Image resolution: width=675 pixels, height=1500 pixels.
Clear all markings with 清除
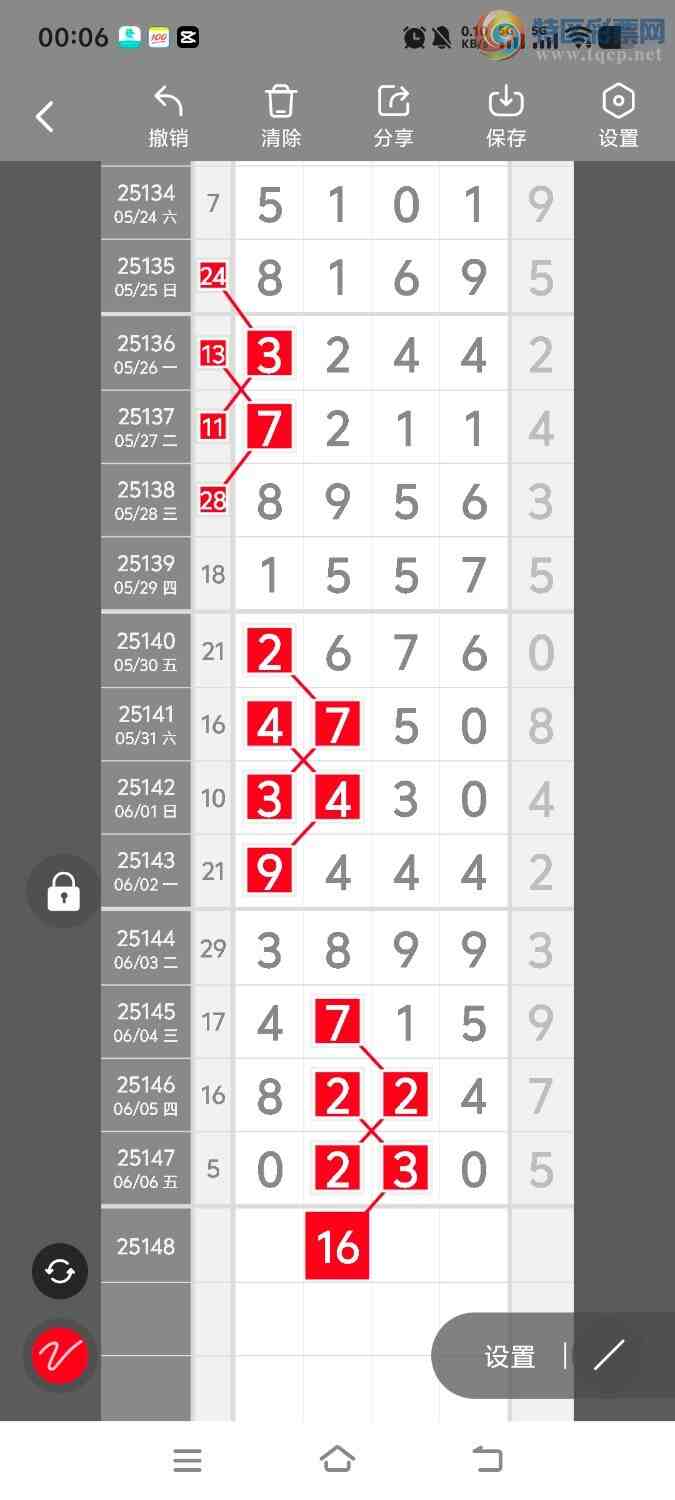pos(281,117)
